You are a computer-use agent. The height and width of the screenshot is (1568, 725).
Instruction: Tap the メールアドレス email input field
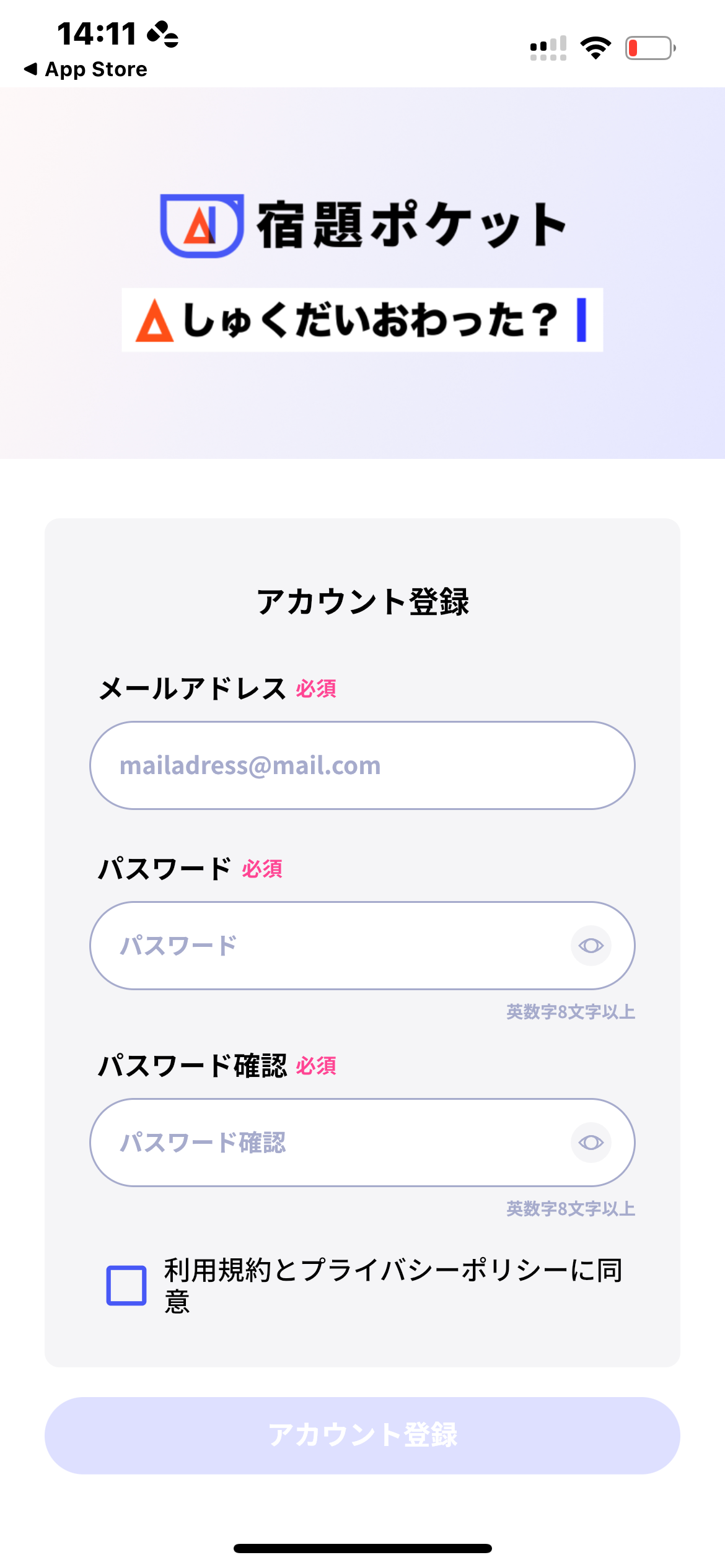[x=362, y=765]
